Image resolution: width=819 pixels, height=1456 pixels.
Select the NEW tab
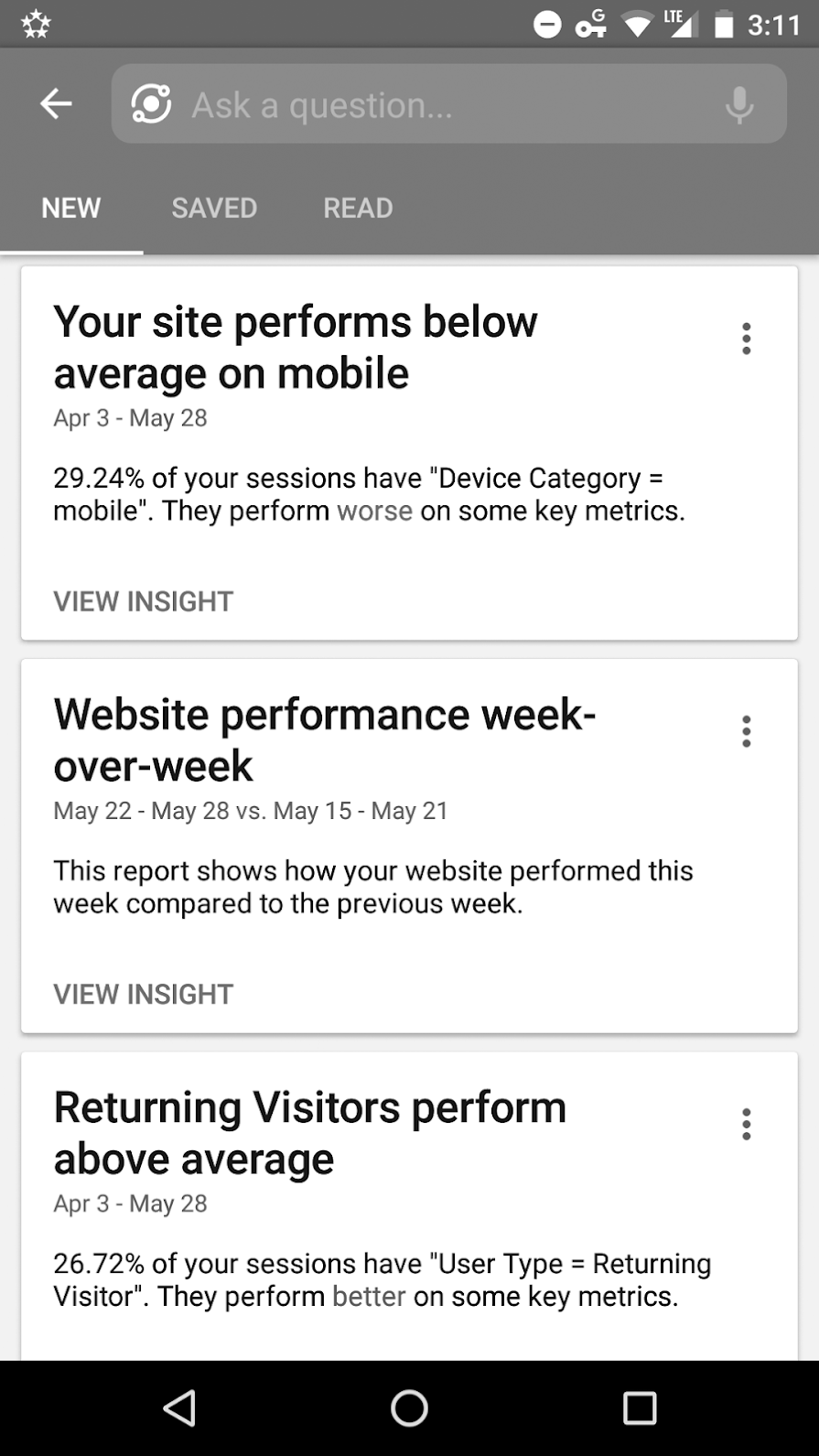point(71,209)
